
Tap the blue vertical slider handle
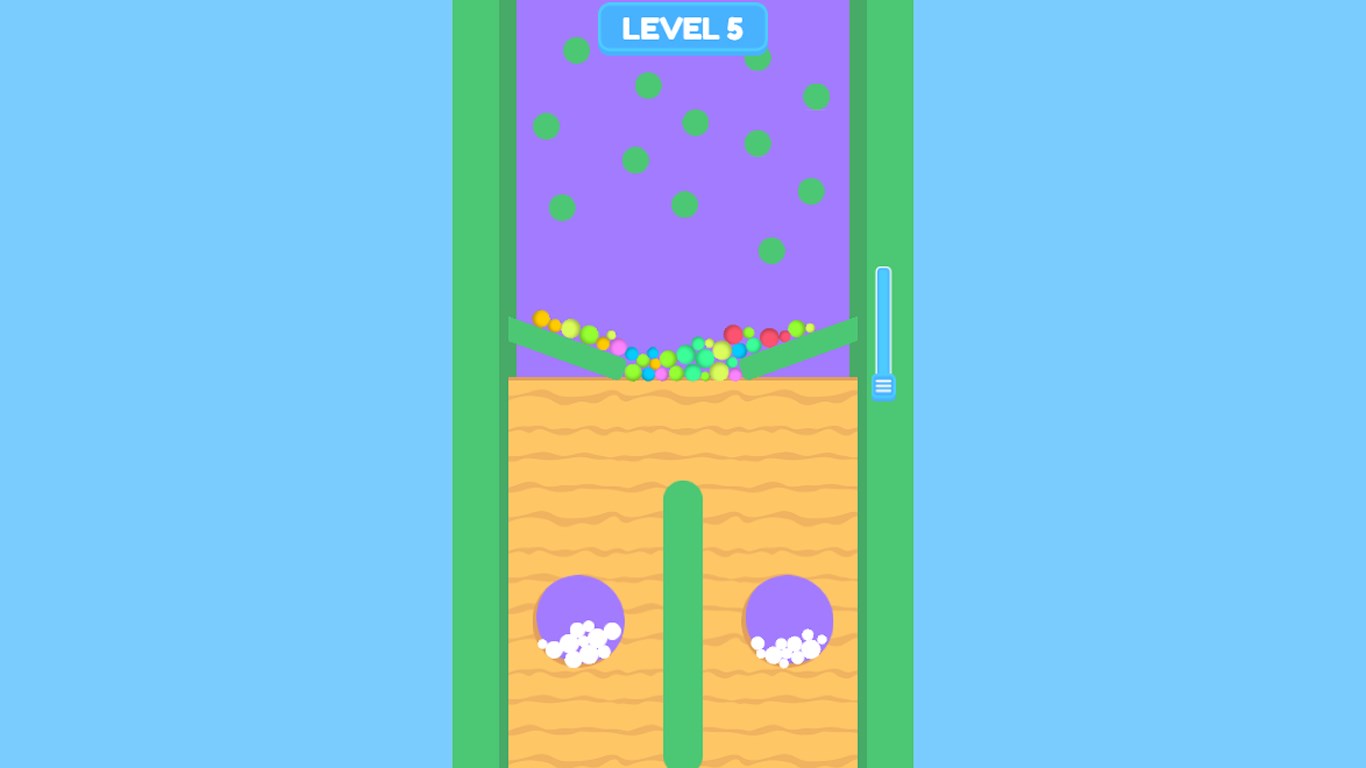[x=883, y=386]
